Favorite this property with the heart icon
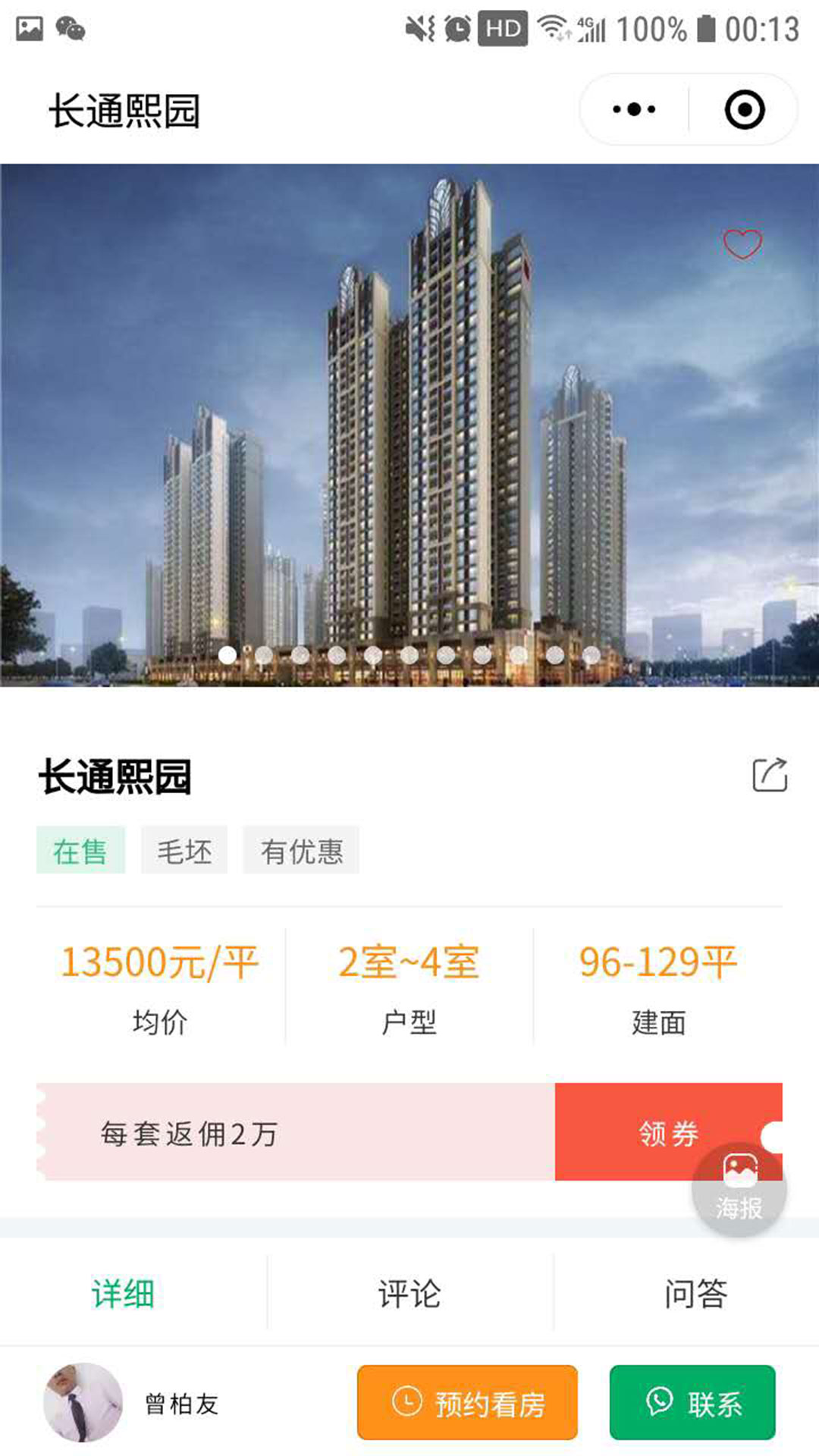This screenshot has height=1456, width=819. (742, 244)
